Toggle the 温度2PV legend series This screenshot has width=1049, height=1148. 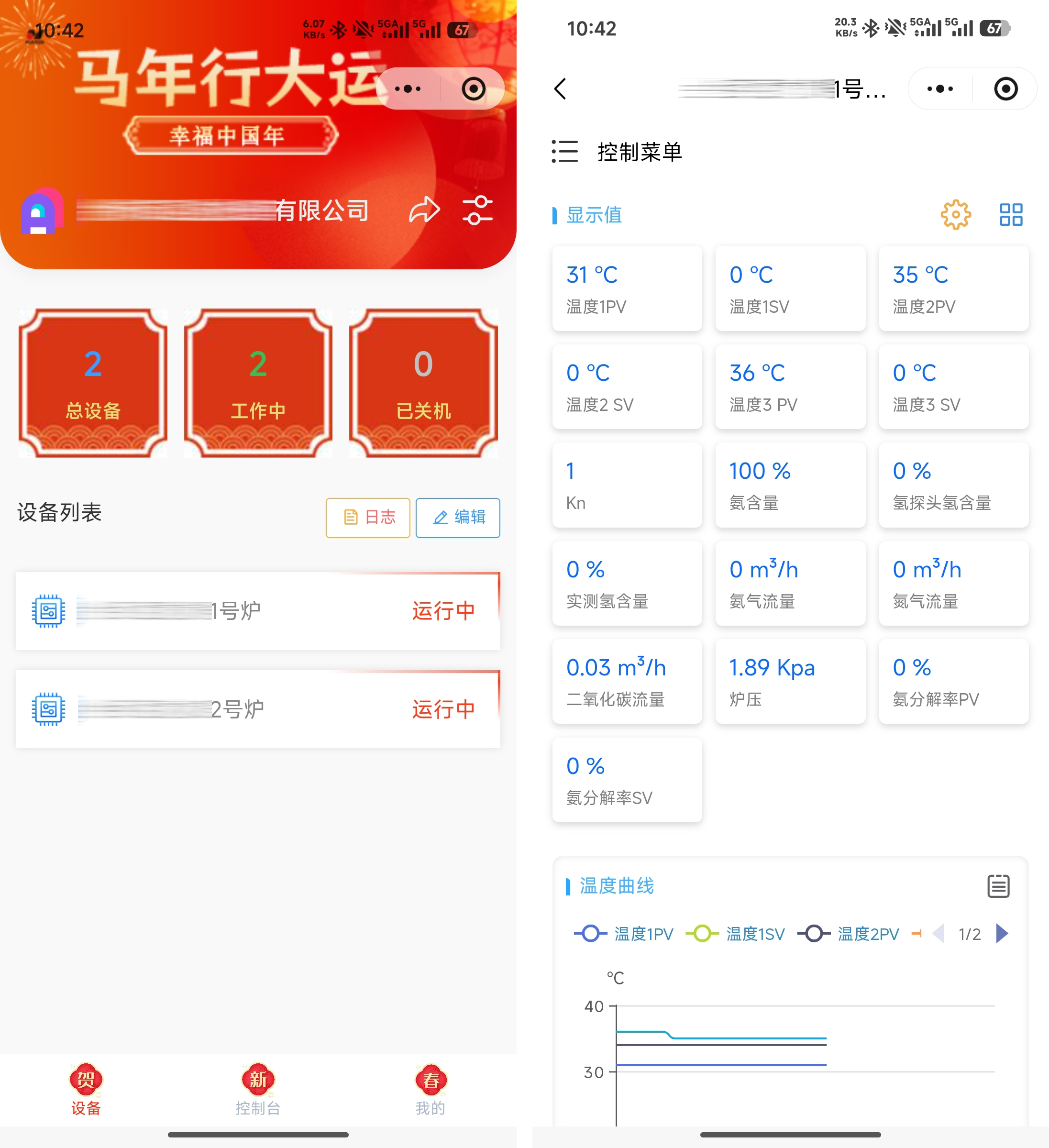(849, 933)
